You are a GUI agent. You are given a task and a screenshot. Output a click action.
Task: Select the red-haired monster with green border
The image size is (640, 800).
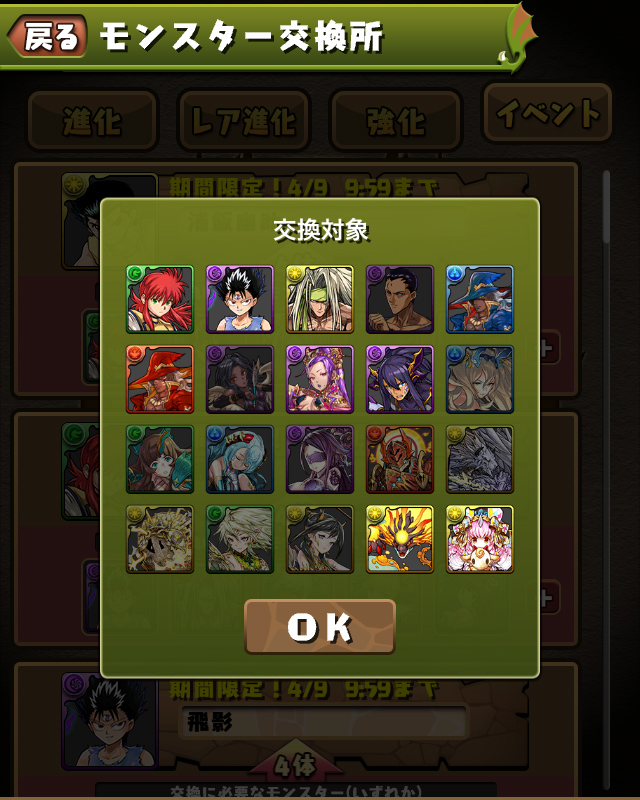pos(160,299)
